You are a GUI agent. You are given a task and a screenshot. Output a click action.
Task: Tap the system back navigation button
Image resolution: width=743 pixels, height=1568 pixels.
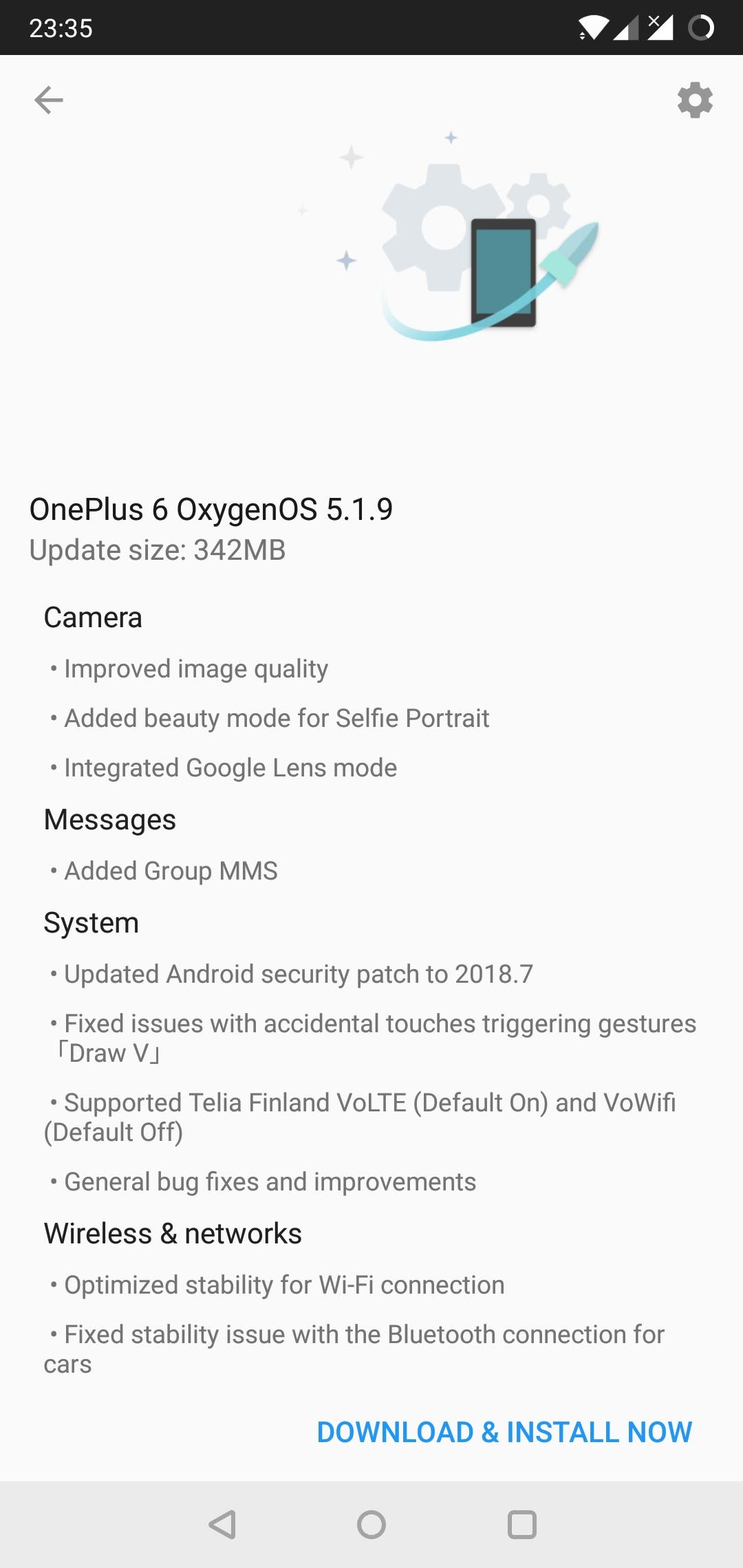pyautogui.click(x=222, y=1525)
